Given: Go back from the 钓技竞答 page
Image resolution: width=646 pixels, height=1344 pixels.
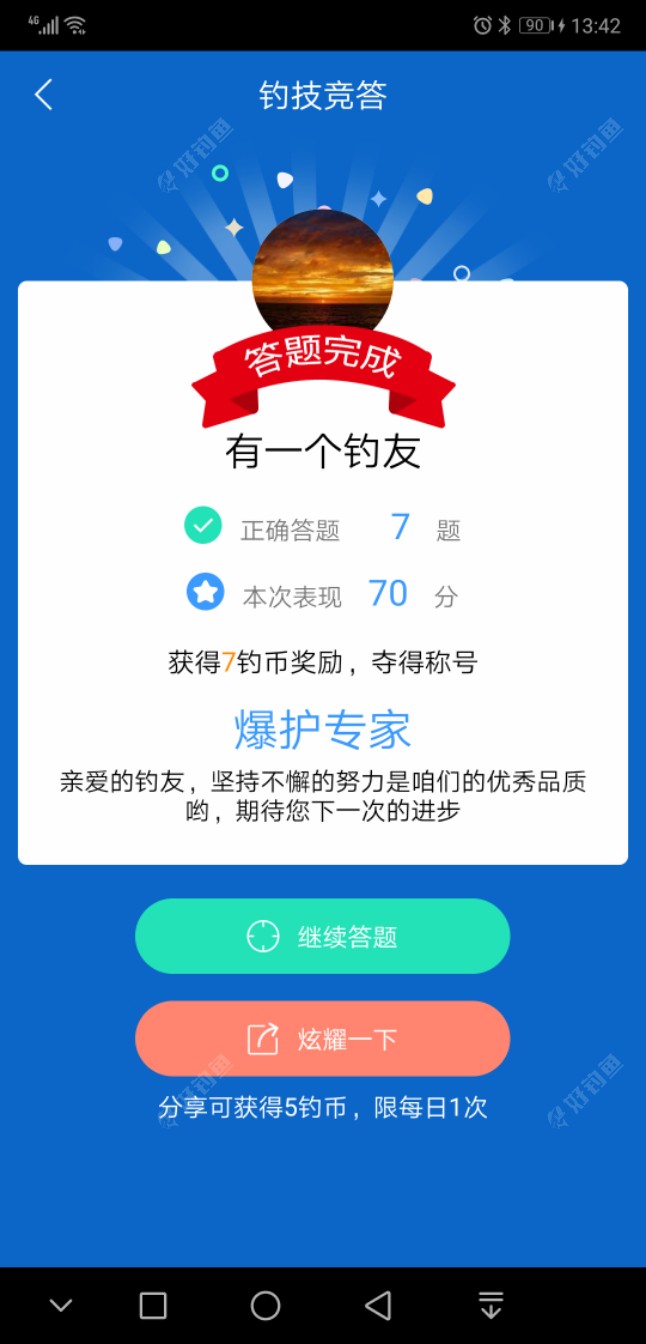Looking at the screenshot, I should tap(44, 95).
